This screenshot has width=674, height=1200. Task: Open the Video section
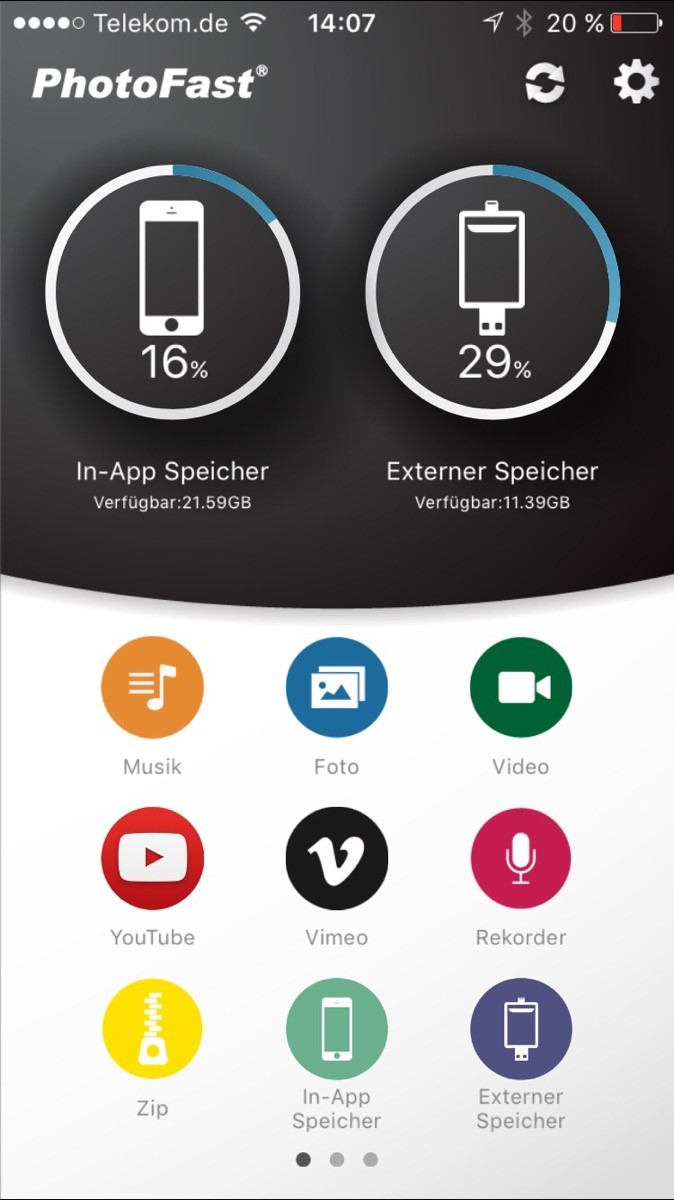(520, 688)
